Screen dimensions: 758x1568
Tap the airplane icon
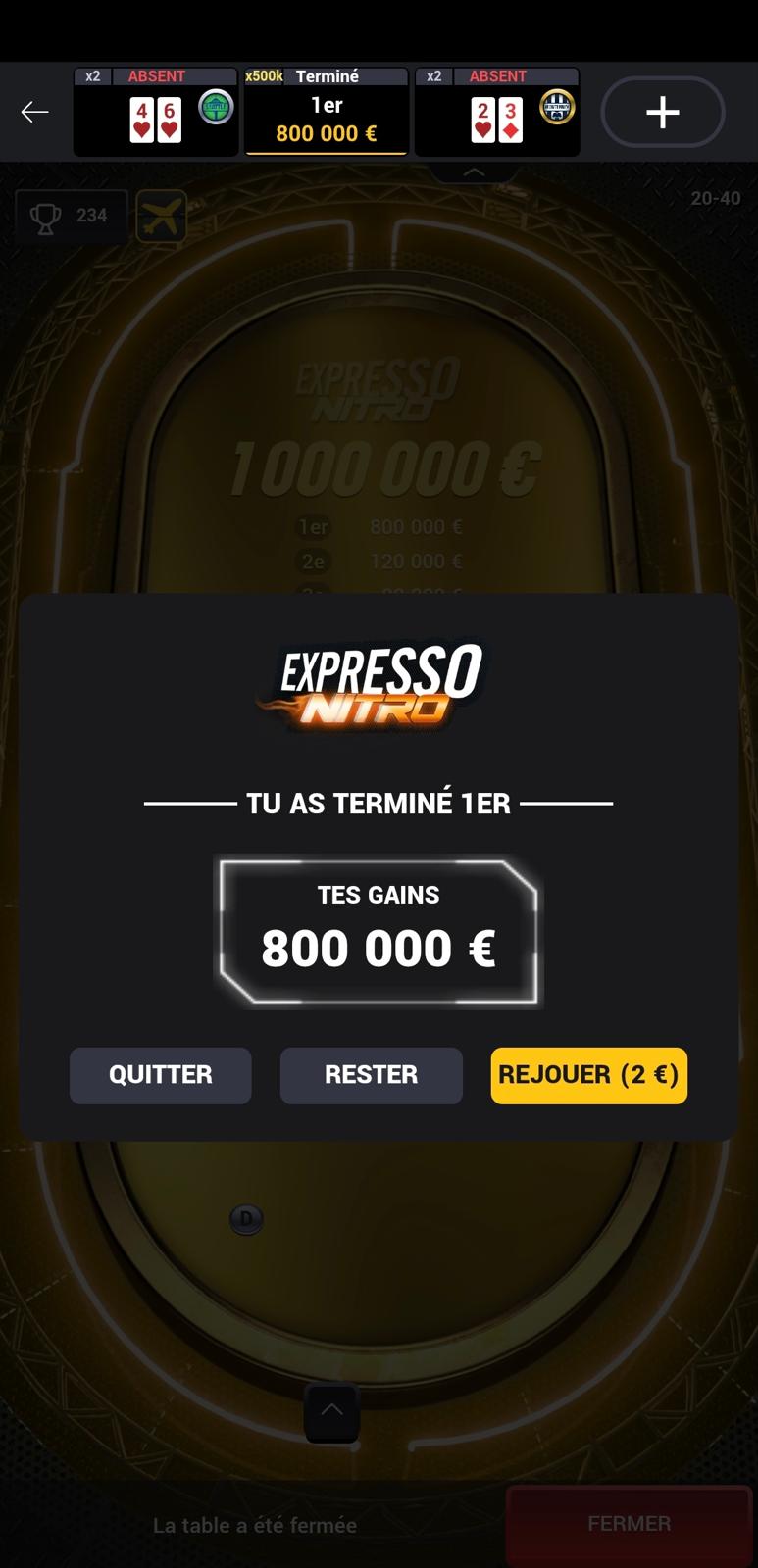click(x=161, y=216)
